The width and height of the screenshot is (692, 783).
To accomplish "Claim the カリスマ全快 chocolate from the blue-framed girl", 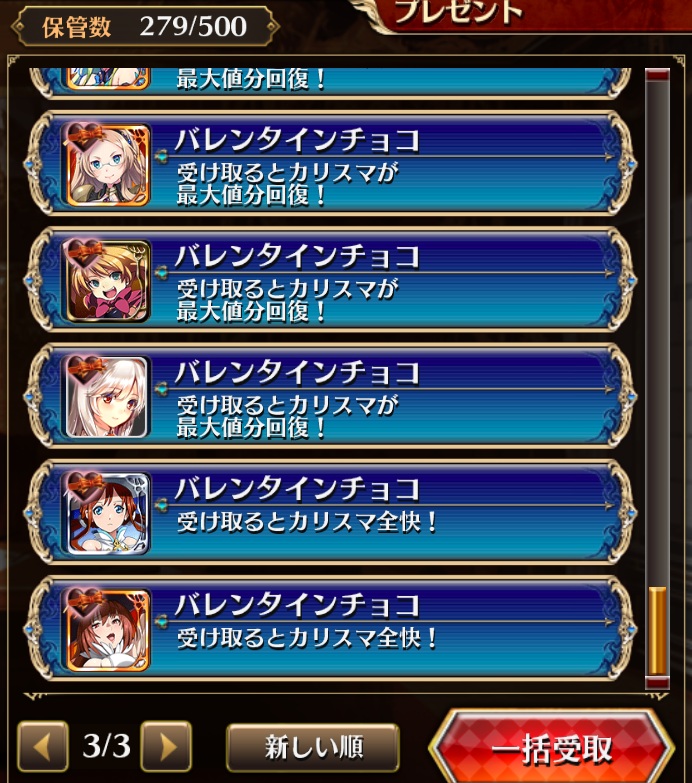I will click(330, 512).
